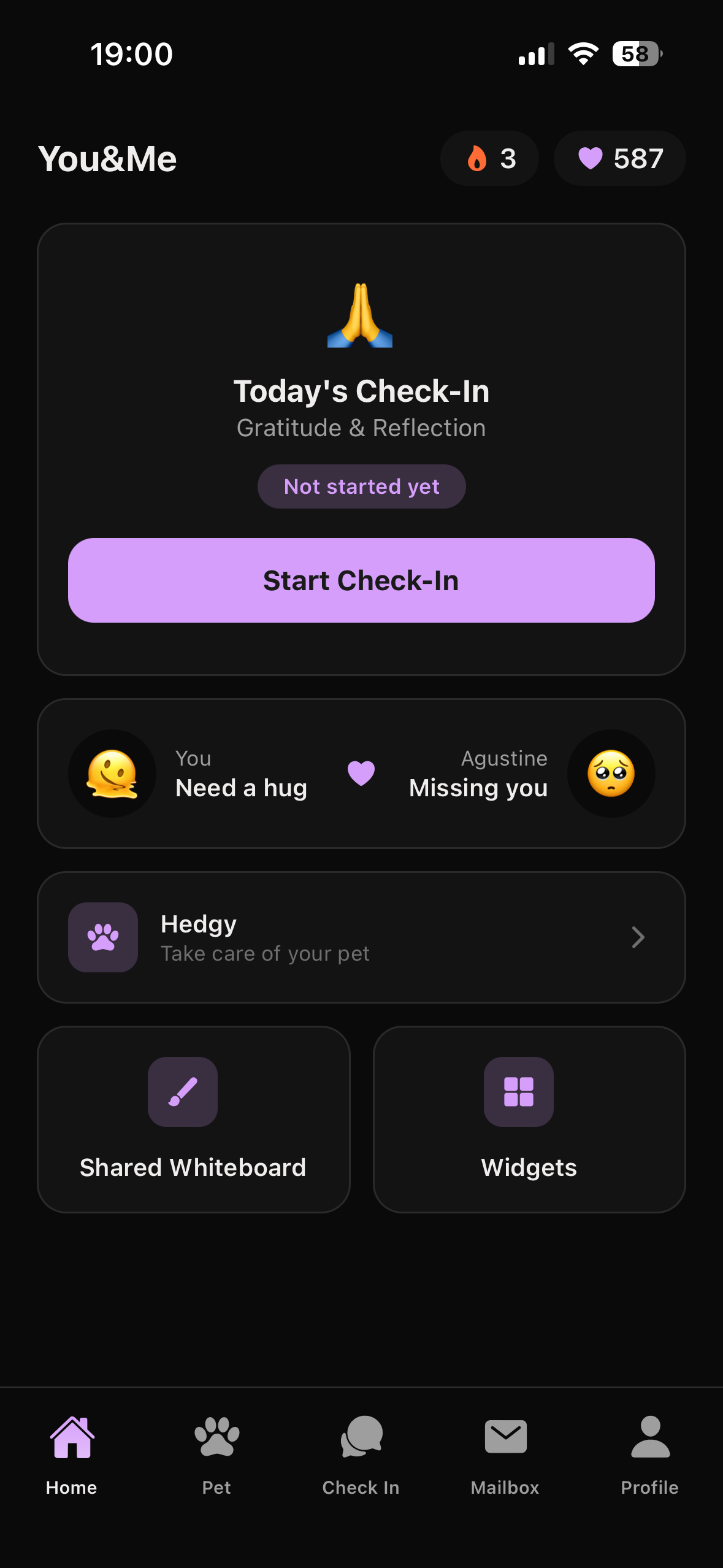723x1568 pixels.
Task: Tap the grid icon on Widgets card
Action: (519, 1093)
